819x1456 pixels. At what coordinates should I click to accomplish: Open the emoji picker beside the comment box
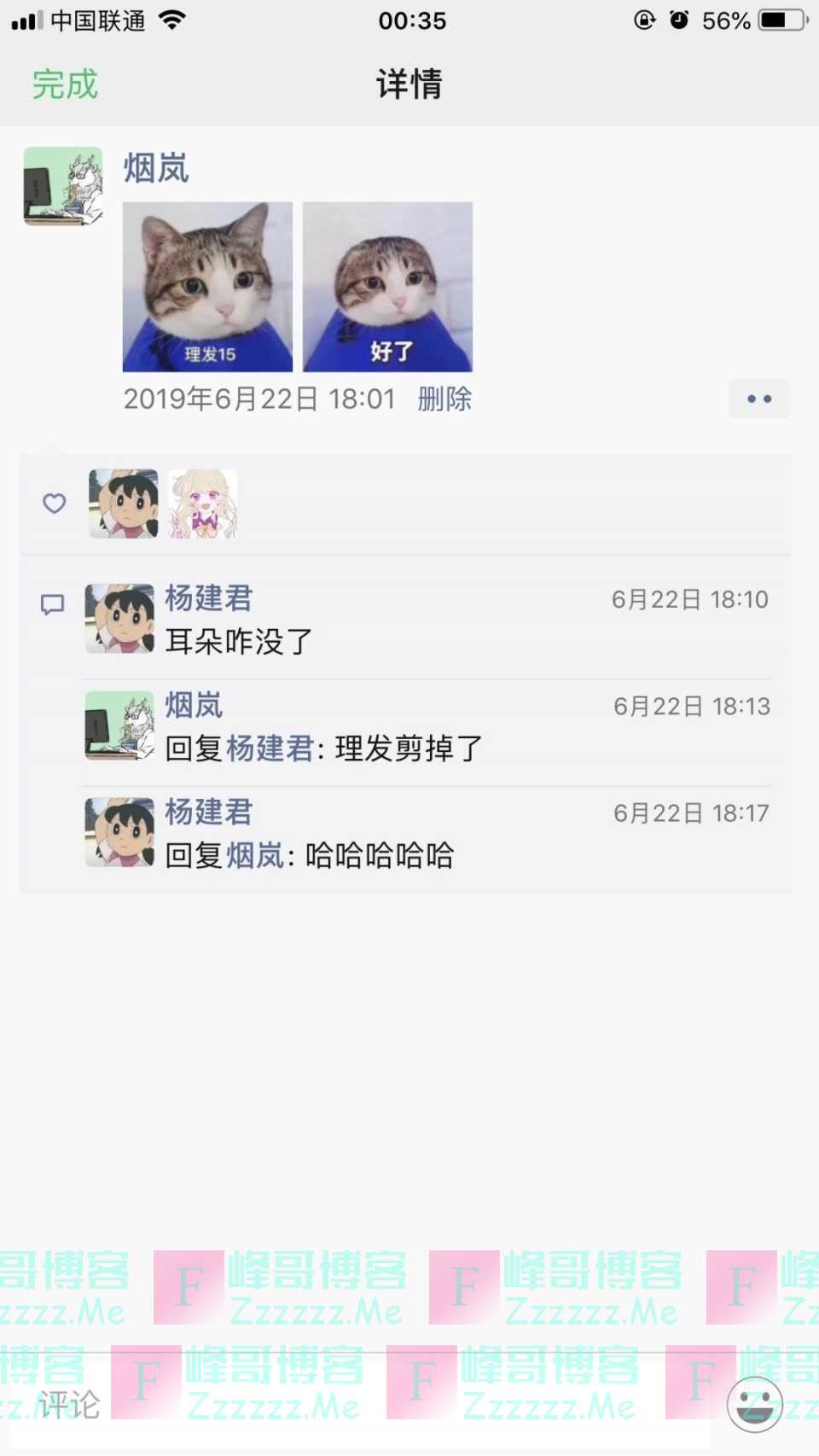[754, 1404]
